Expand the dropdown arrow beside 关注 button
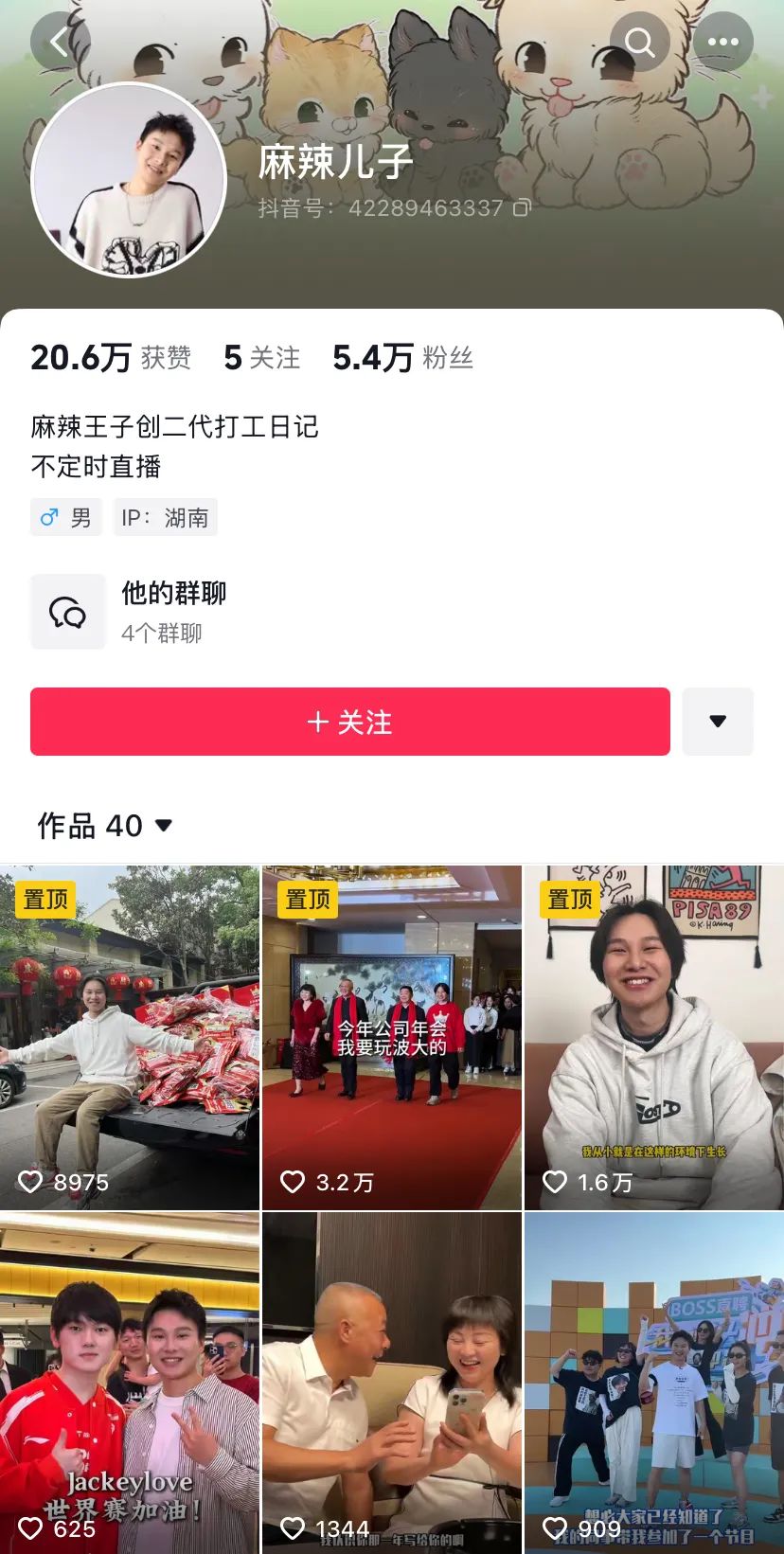Viewport: 784px width, 1554px height. pos(718,722)
